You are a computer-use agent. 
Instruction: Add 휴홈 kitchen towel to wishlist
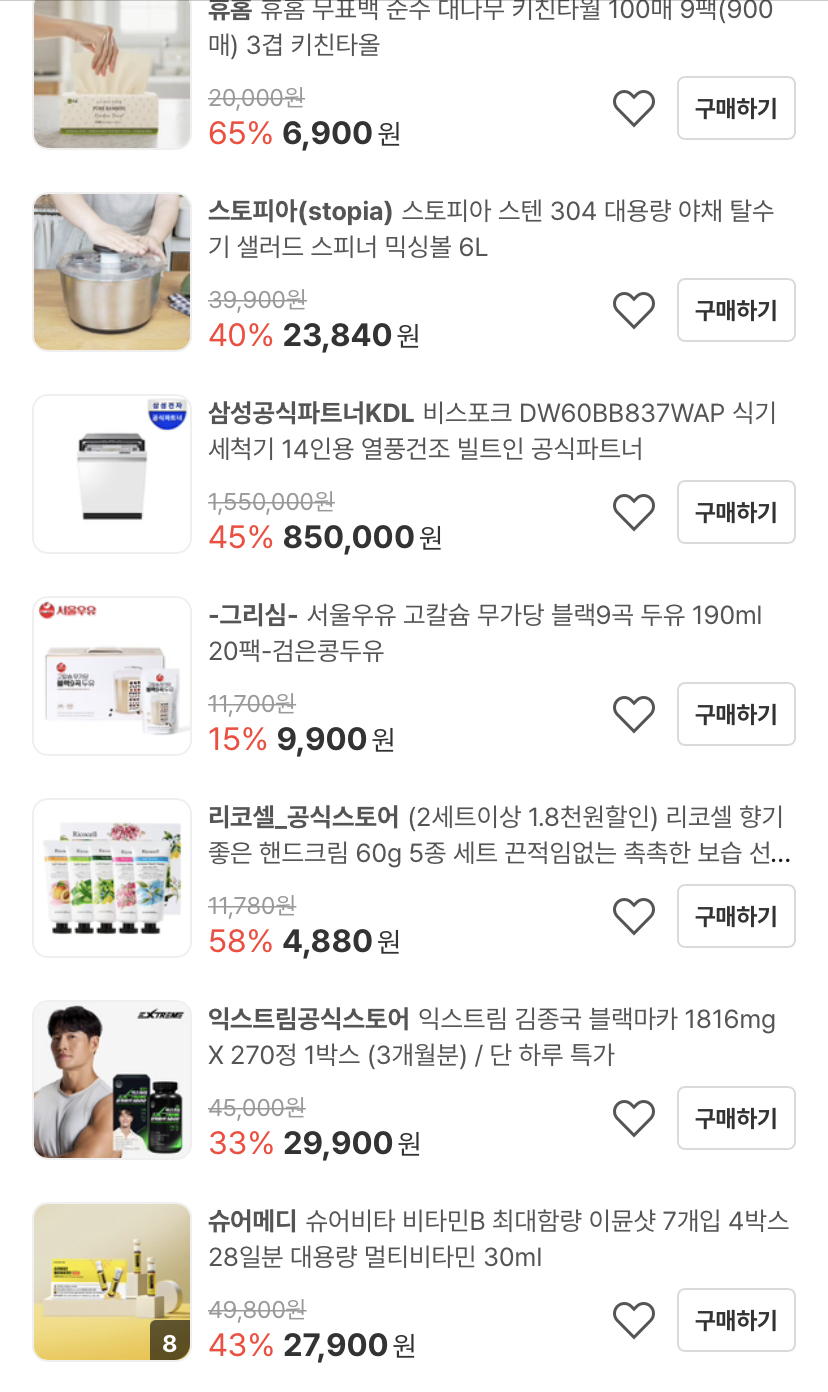[x=633, y=108]
